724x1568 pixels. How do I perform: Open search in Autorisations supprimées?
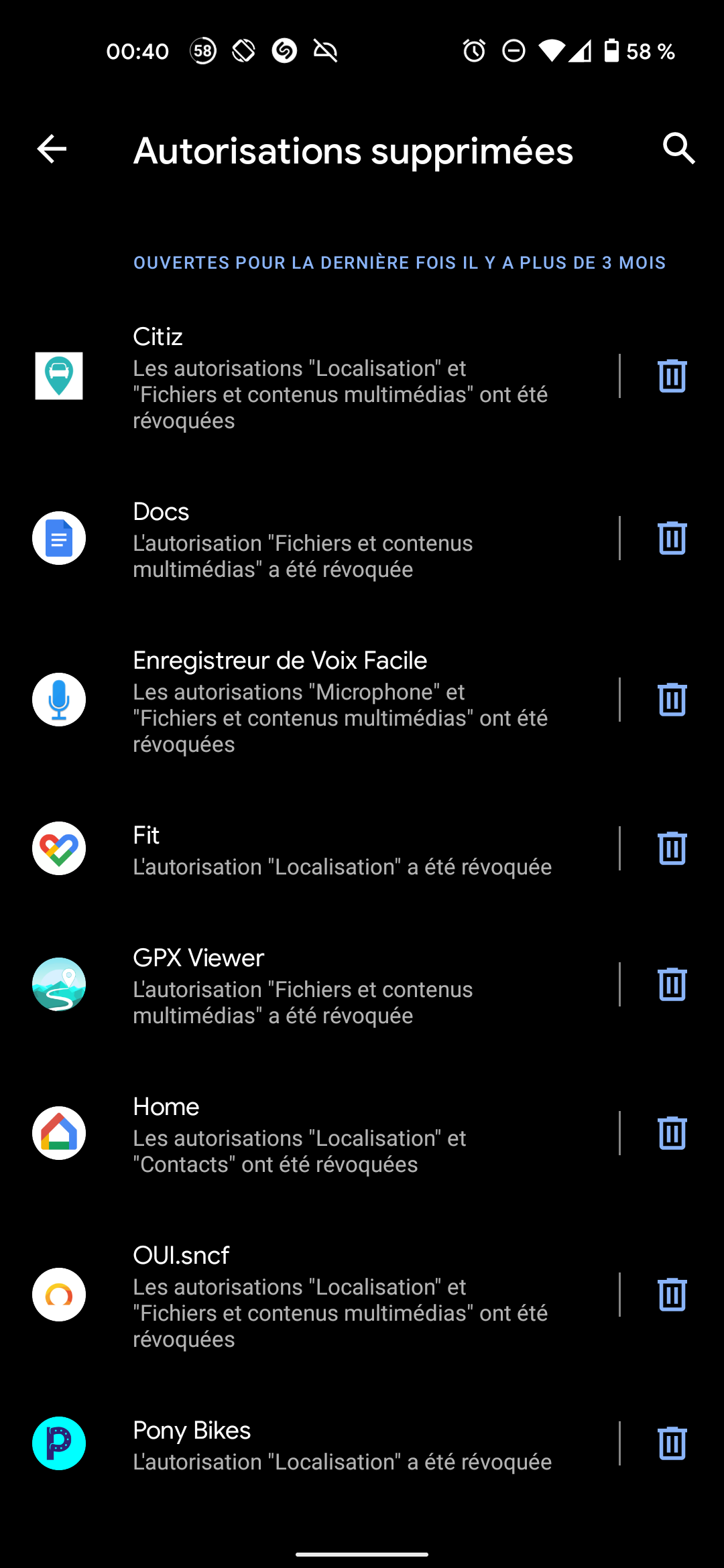coord(678,149)
